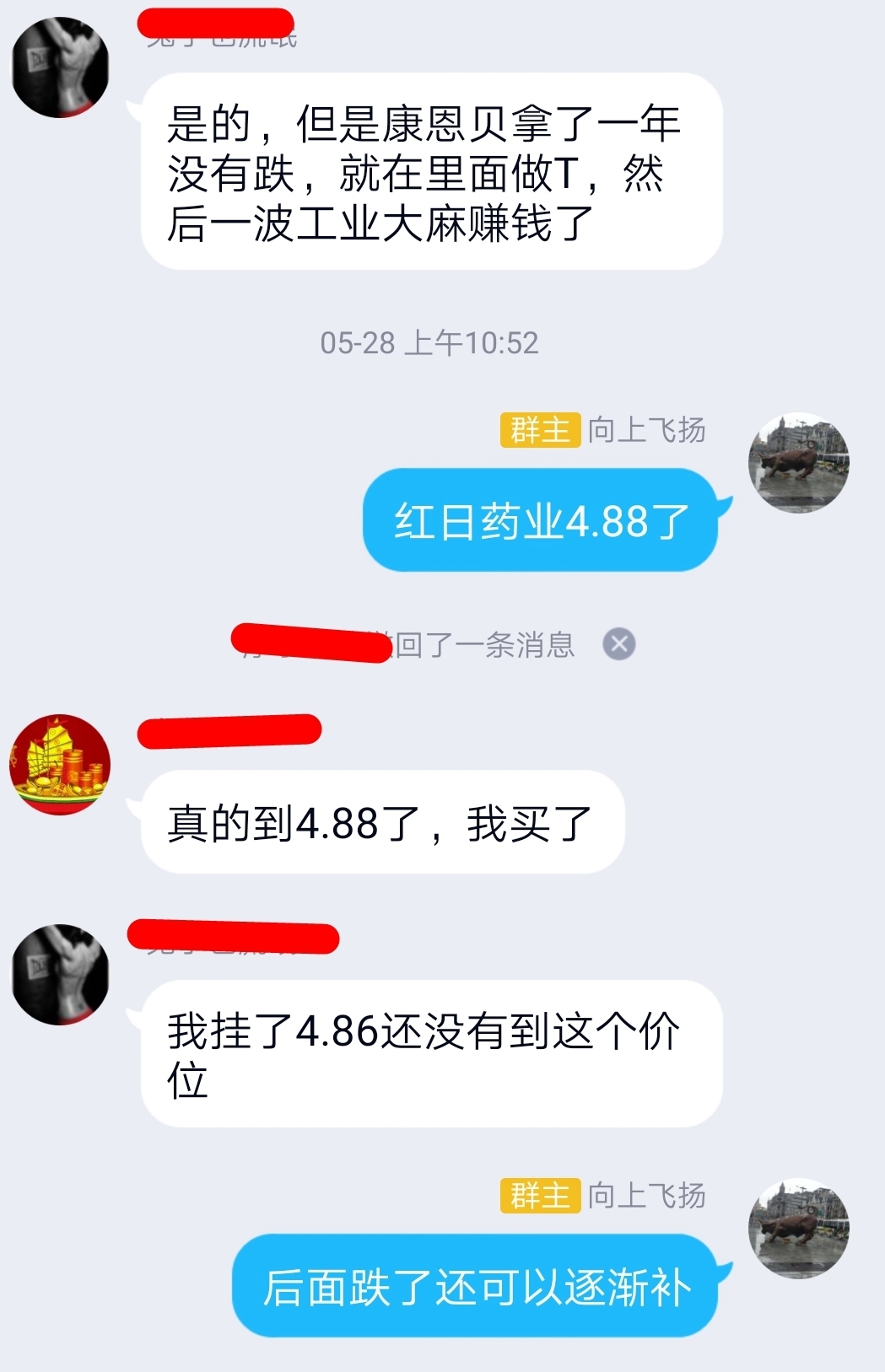Open avatar of sender of 康恩贝 message

pos(60,67)
